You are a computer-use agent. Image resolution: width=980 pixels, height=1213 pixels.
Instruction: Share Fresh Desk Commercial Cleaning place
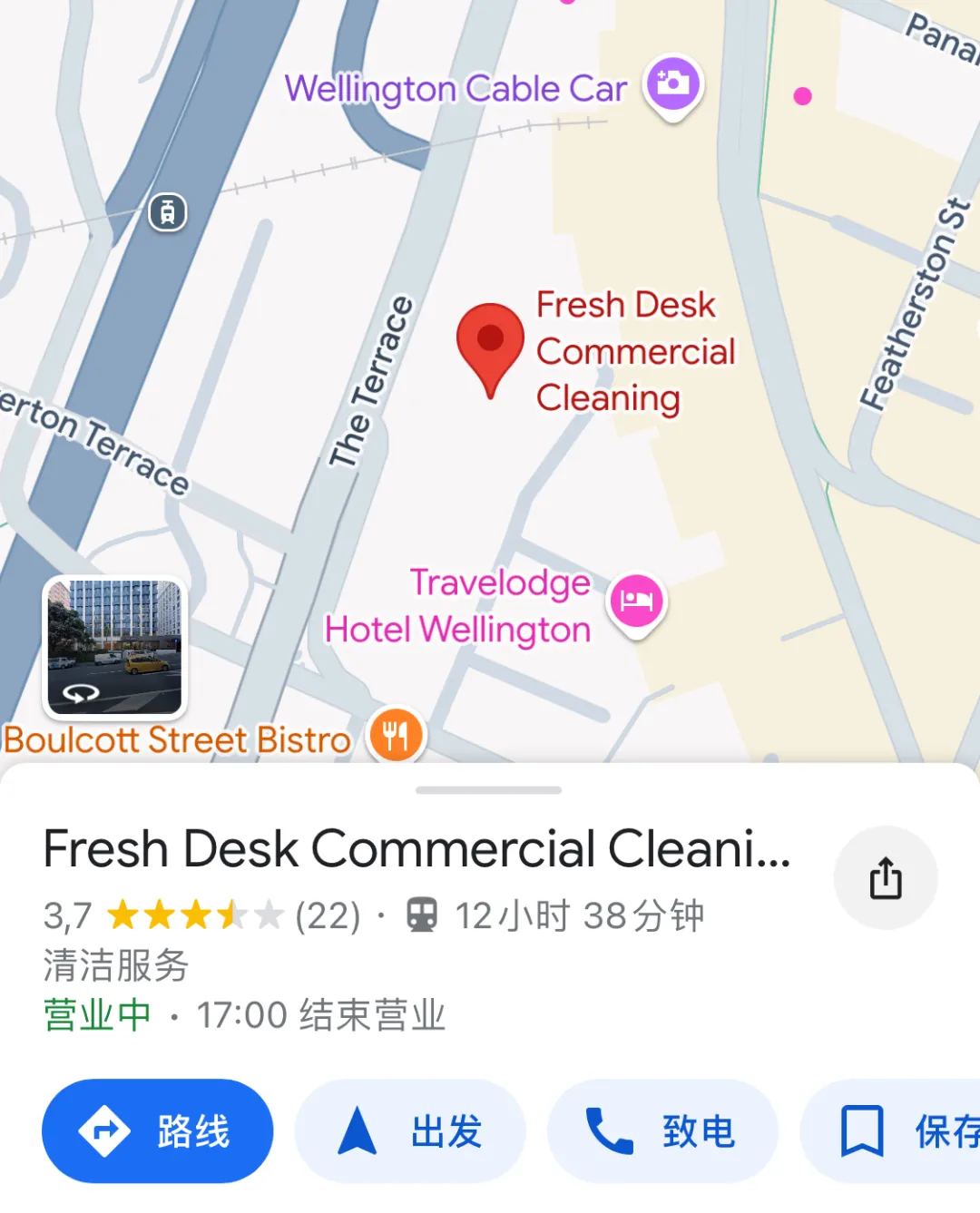(x=885, y=877)
